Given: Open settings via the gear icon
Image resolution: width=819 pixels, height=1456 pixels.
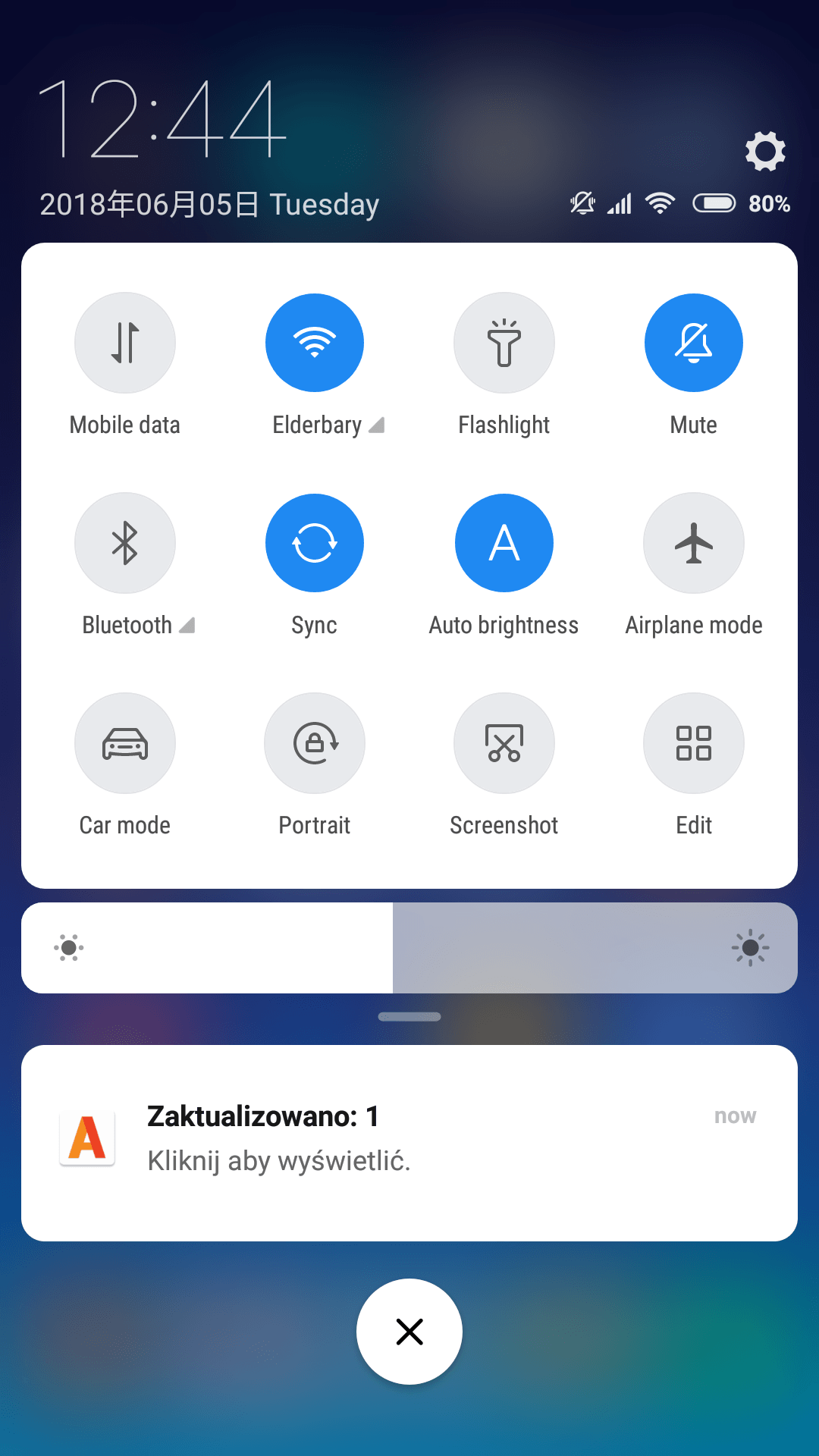Looking at the screenshot, I should [x=765, y=151].
